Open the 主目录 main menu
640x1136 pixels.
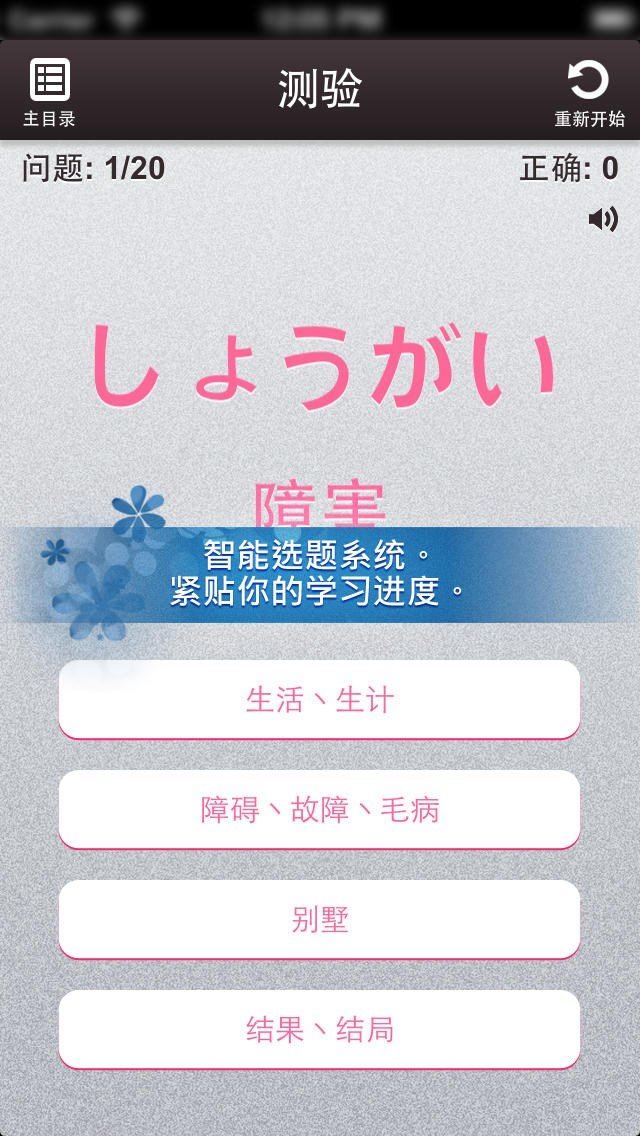[x=49, y=92]
